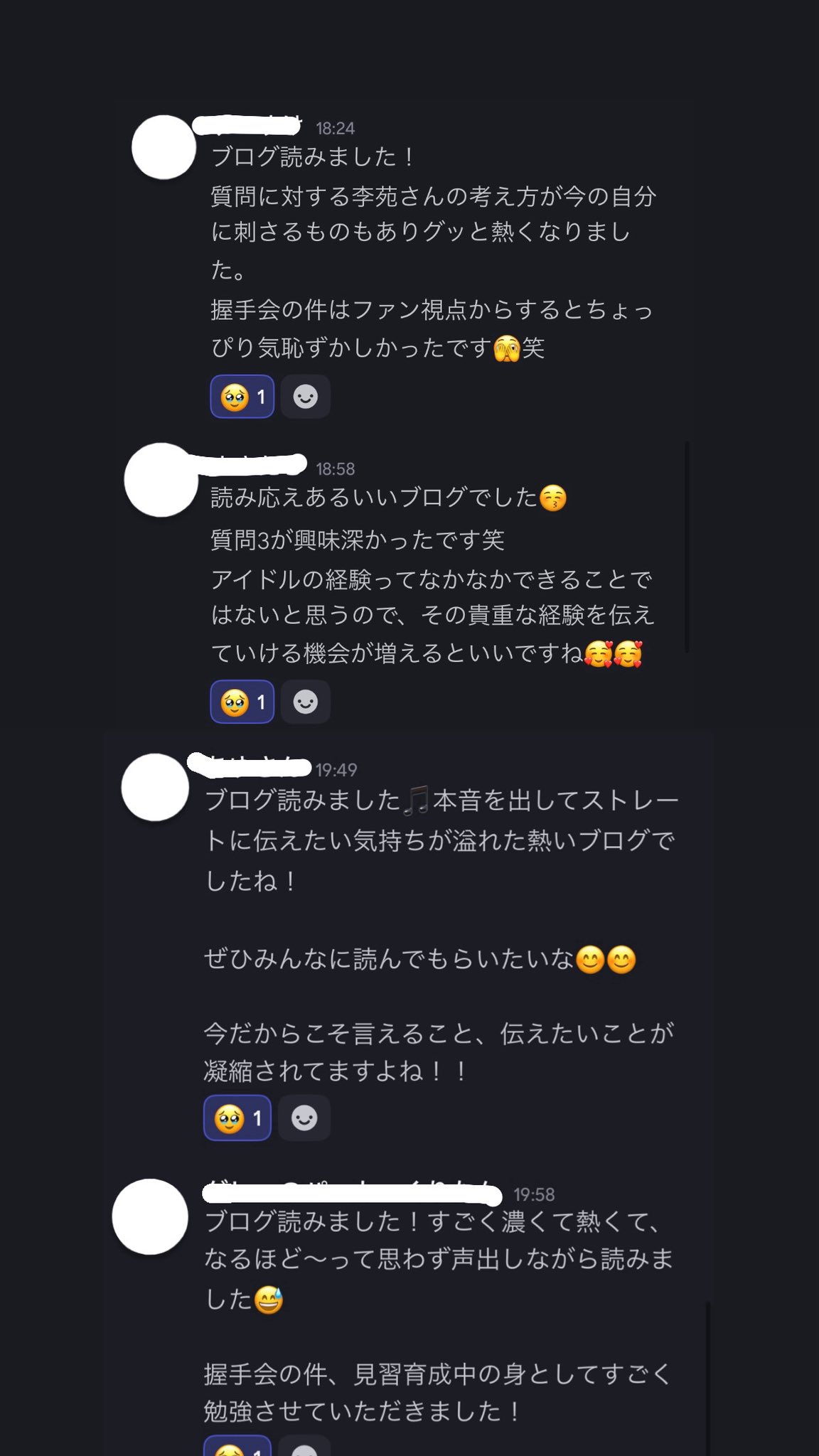This screenshot has width=819, height=1456.
Task: Tap the pleading-face reaction under the 19:49 message
Action: (x=237, y=1118)
